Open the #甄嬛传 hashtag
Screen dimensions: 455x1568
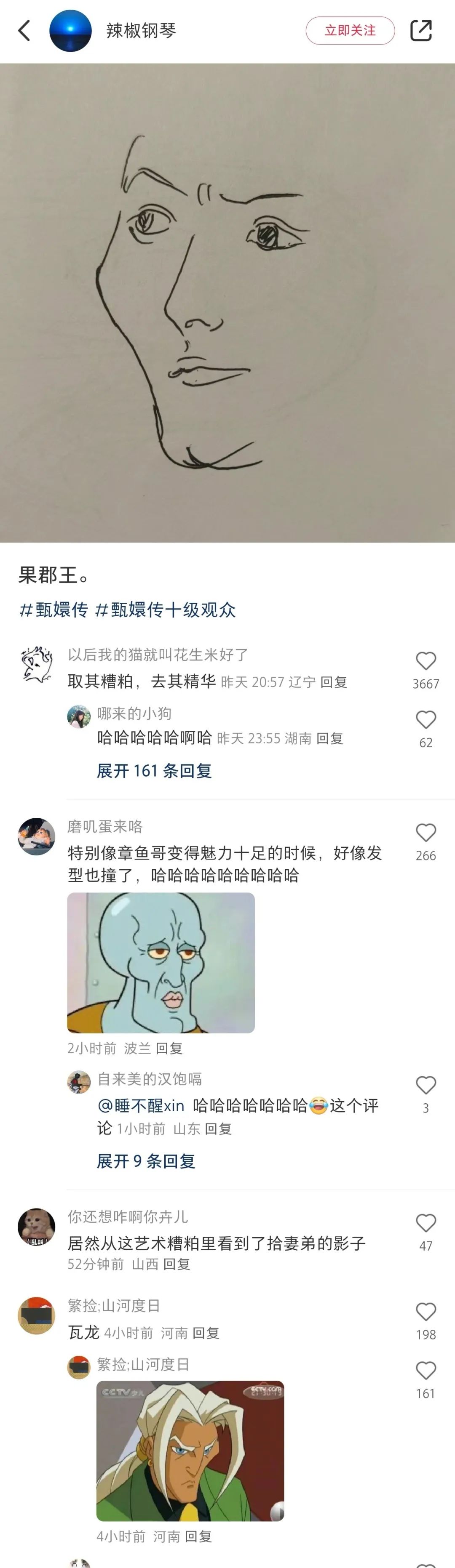[54, 609]
